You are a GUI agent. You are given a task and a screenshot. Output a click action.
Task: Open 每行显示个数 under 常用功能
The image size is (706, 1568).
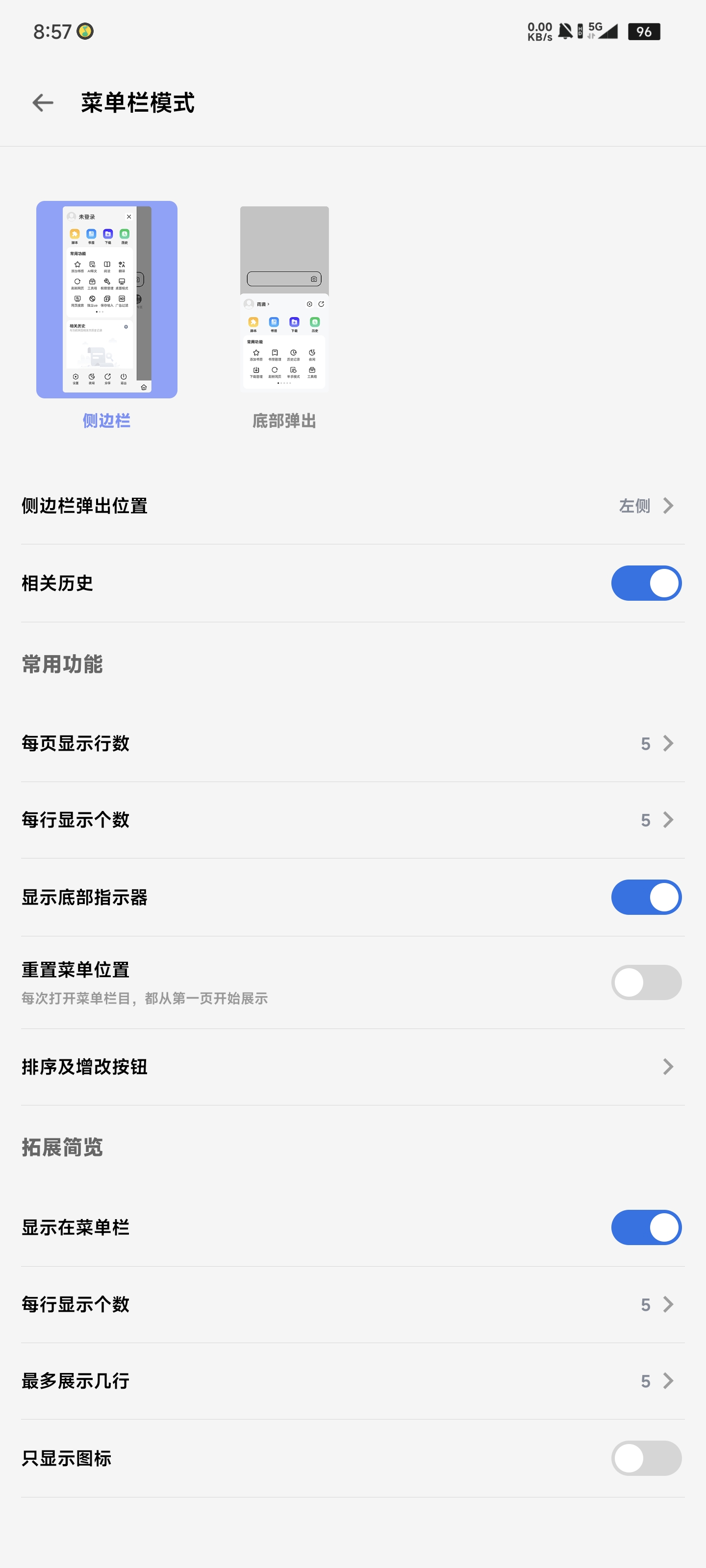(x=353, y=820)
